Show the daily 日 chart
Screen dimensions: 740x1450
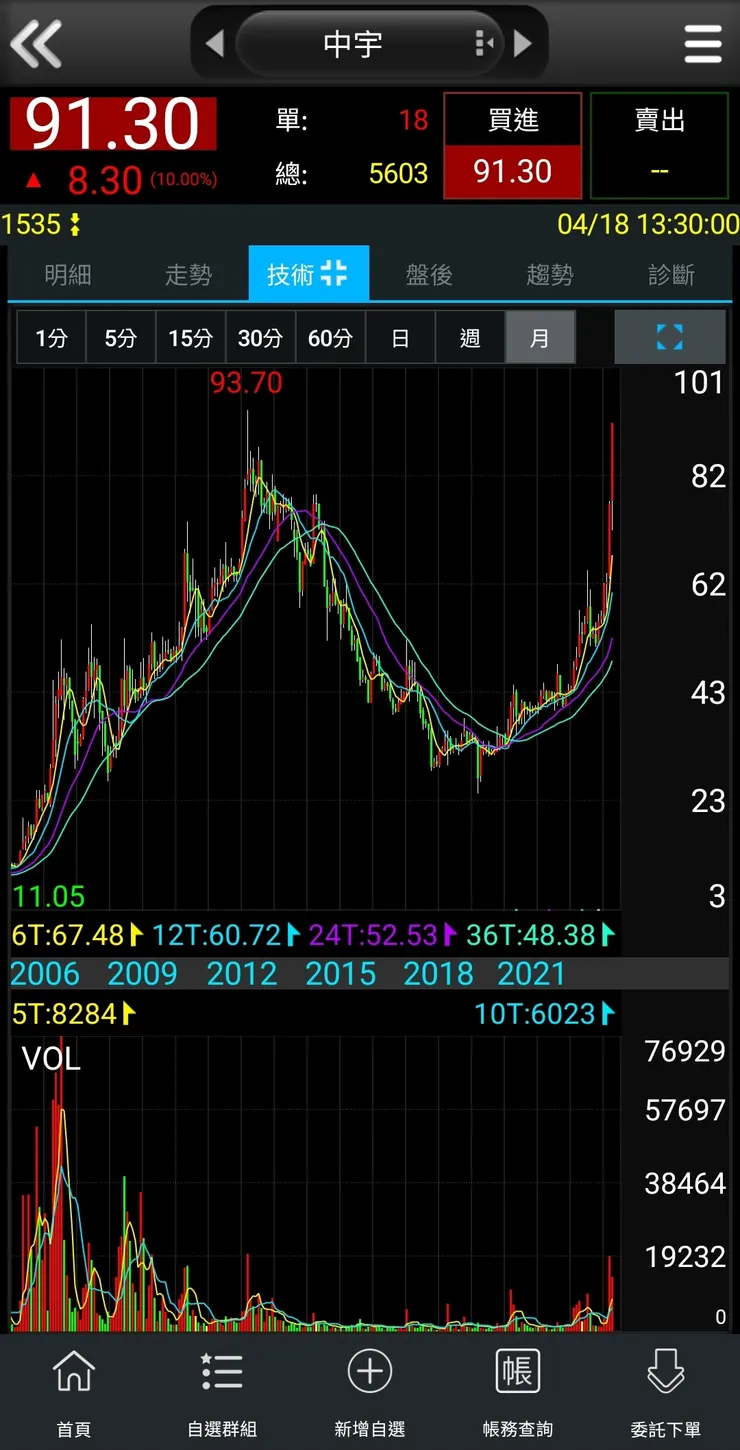[400, 338]
